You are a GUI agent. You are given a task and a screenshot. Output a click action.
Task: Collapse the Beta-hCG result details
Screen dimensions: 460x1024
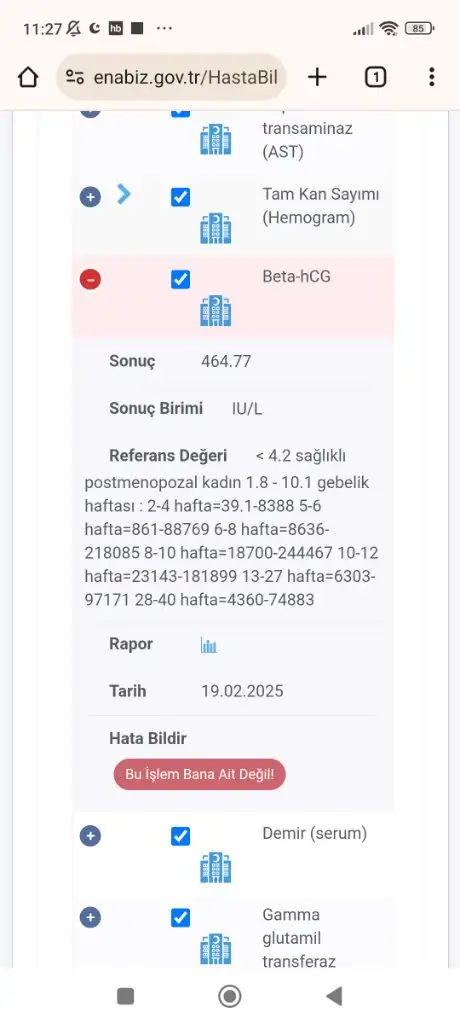(x=90, y=280)
